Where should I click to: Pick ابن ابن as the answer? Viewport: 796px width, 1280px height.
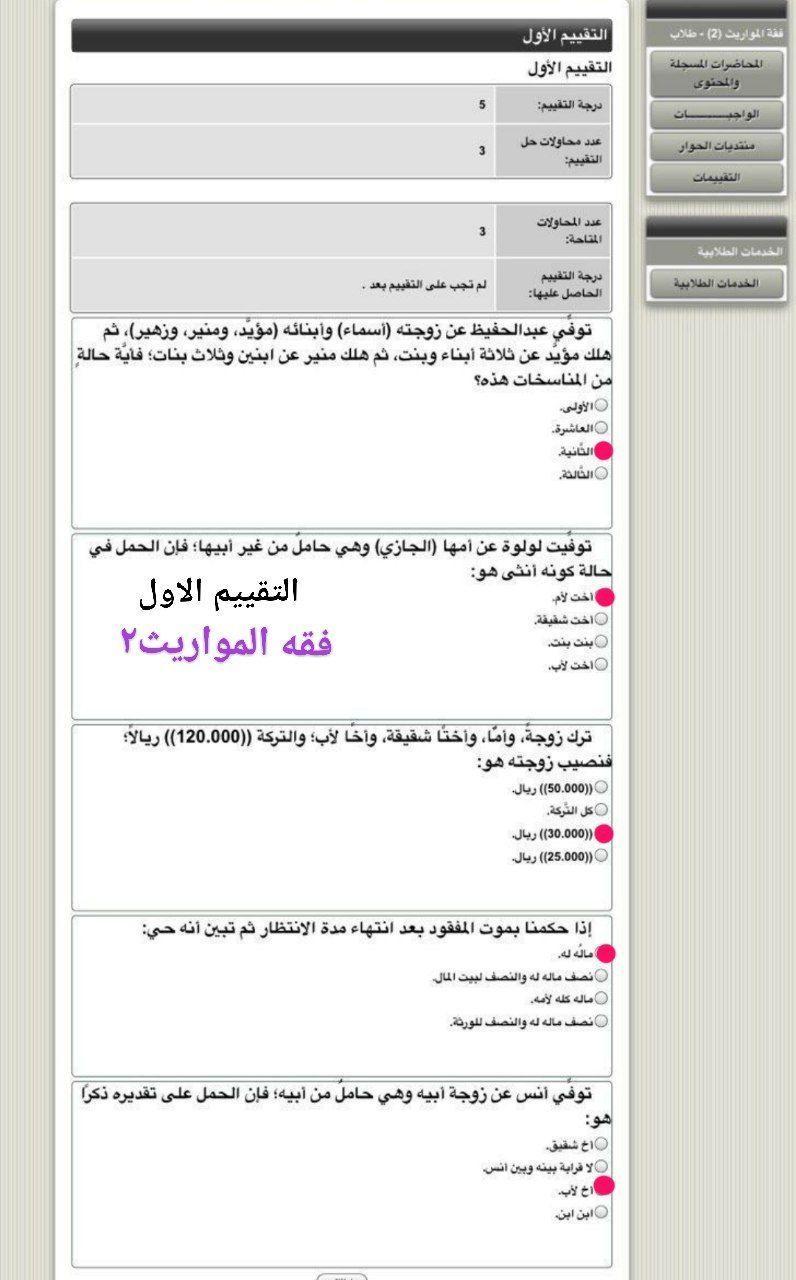tap(601, 1213)
